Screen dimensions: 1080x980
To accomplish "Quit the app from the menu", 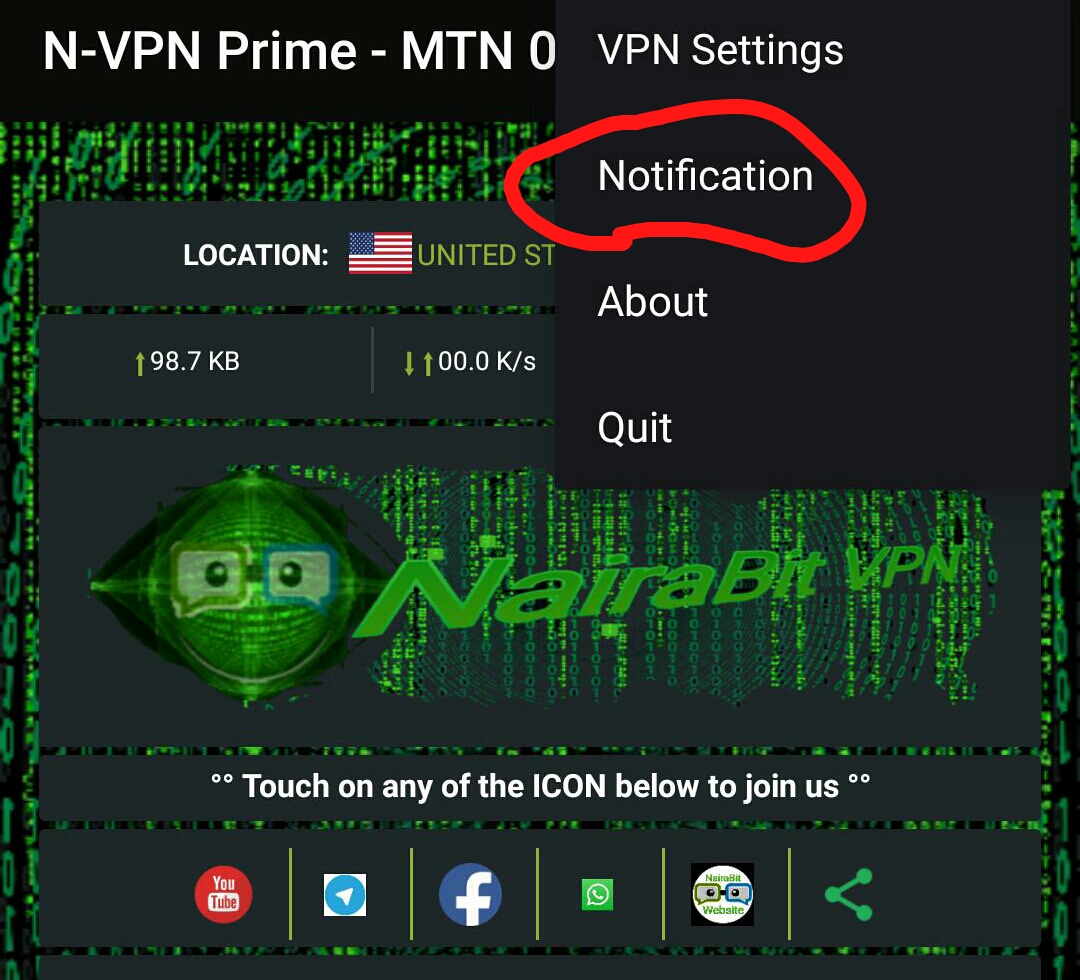I will point(635,428).
